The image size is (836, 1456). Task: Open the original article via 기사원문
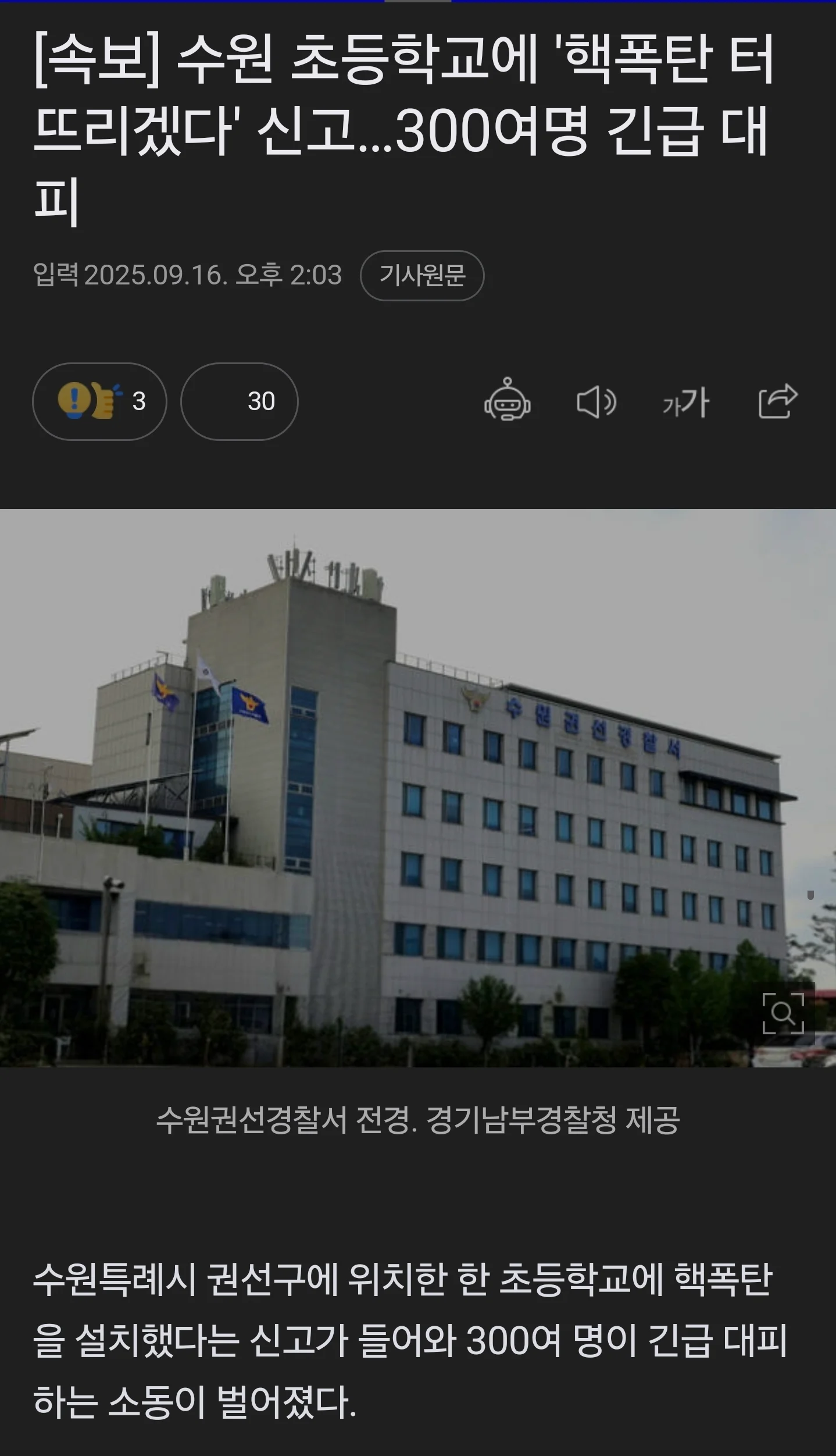click(x=422, y=275)
